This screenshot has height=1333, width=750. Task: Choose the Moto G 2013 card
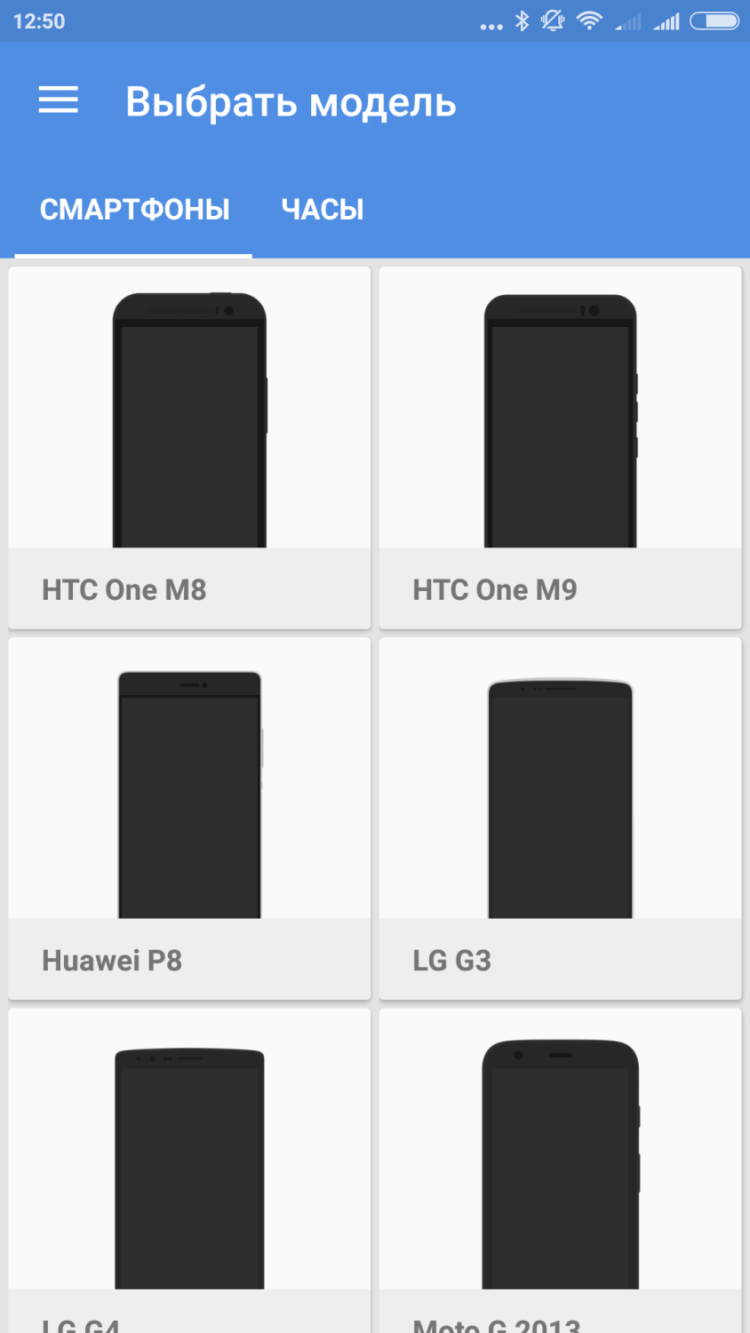(x=560, y=1170)
